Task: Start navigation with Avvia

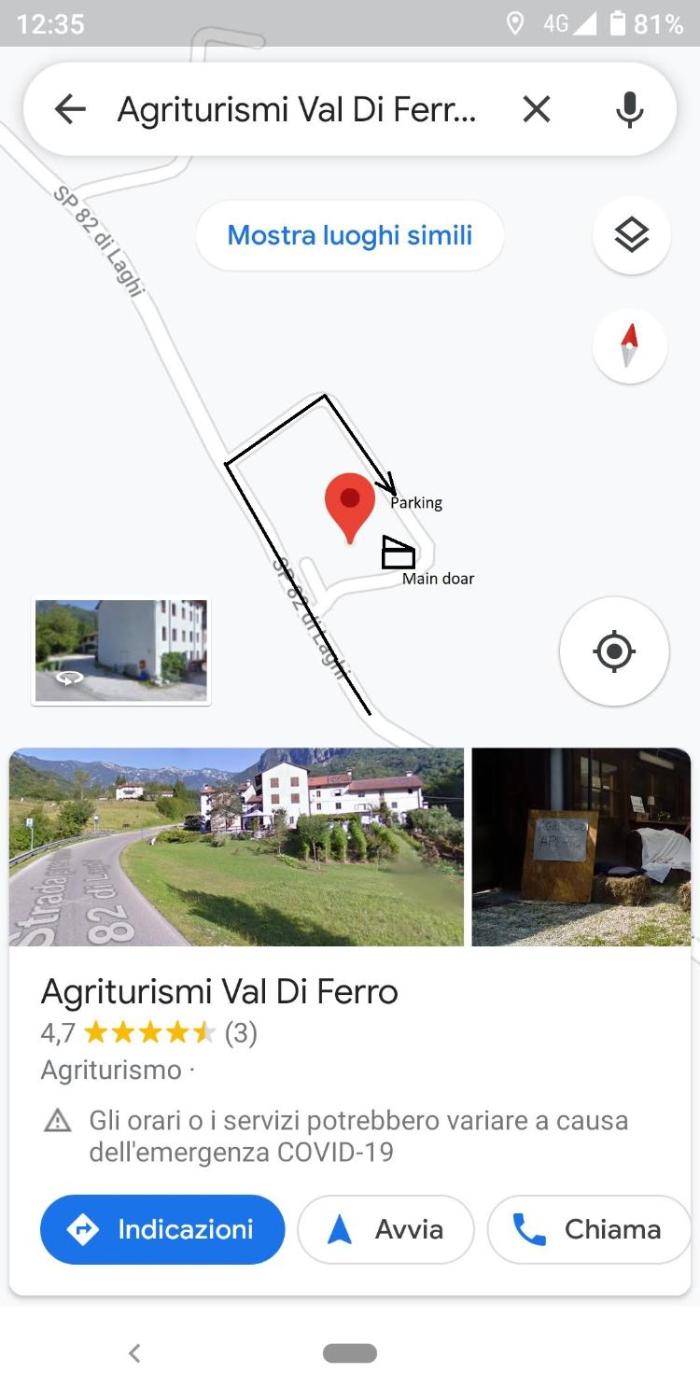Action: coord(386,1229)
